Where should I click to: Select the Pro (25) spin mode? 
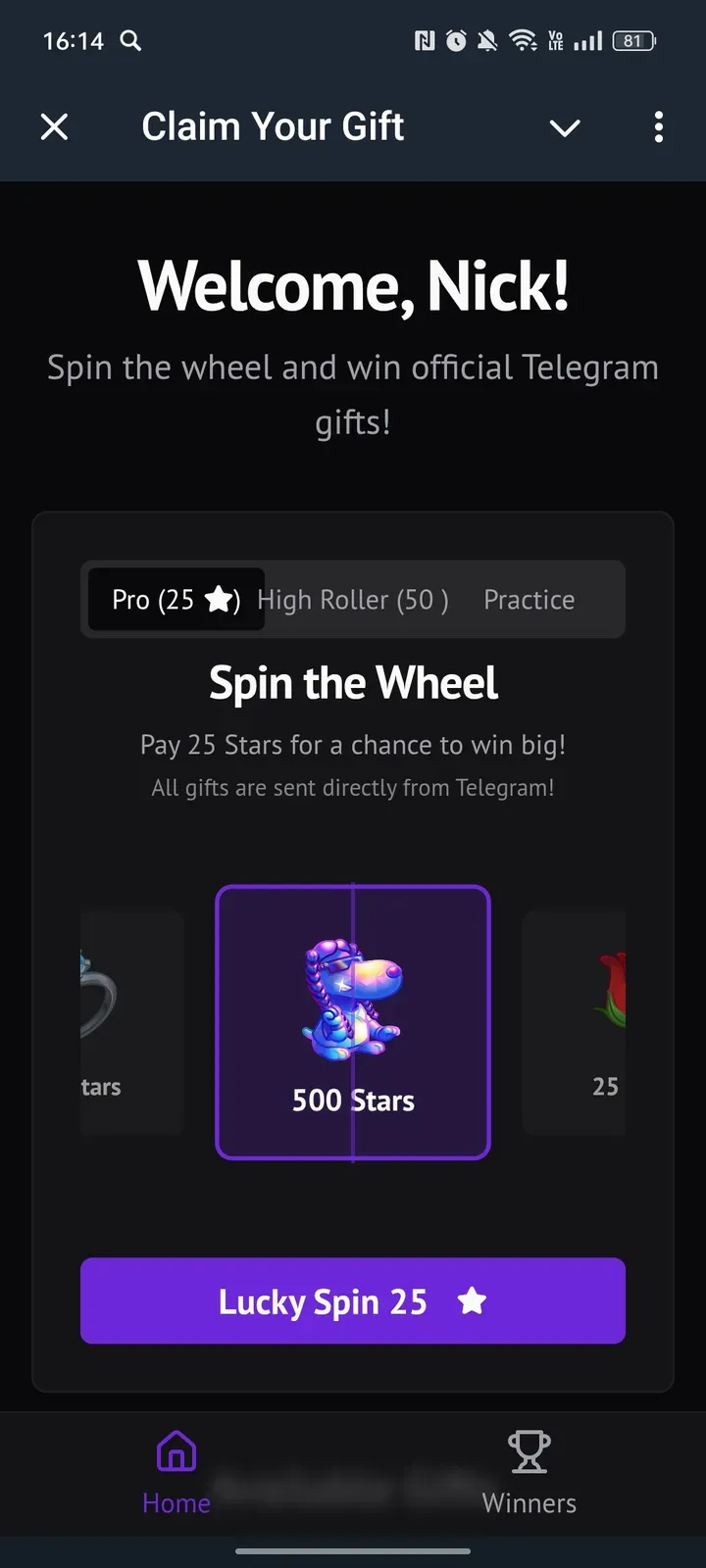coord(176,599)
